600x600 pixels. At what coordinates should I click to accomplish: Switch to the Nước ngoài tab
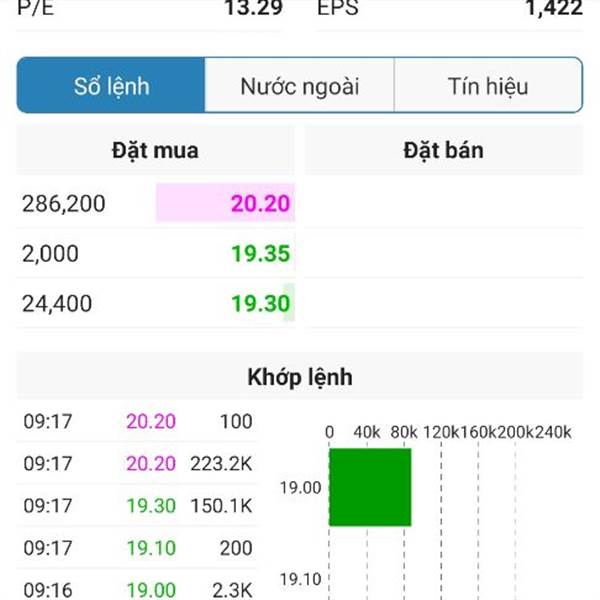pos(299,86)
